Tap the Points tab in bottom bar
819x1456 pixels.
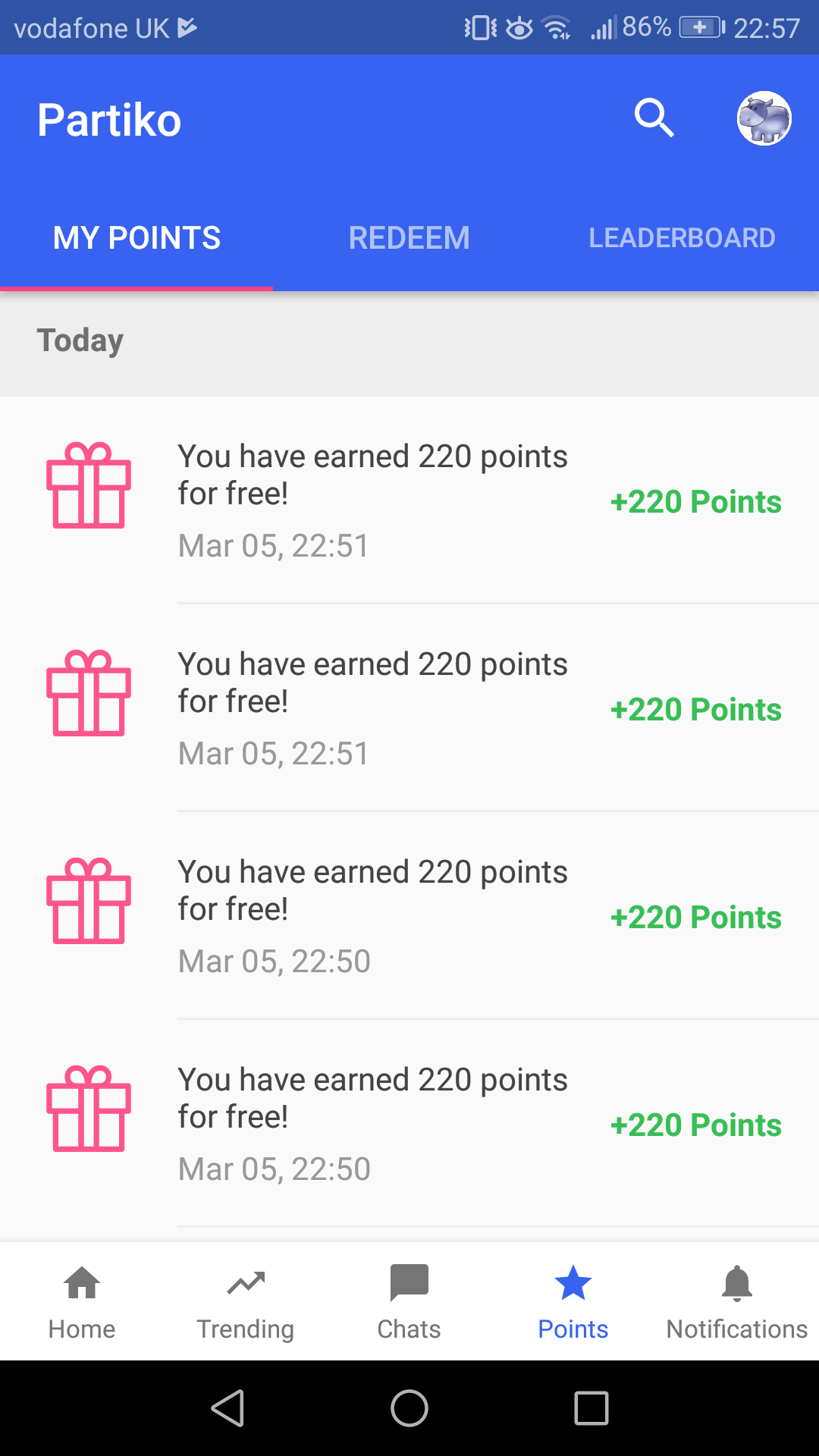pyautogui.click(x=573, y=1301)
